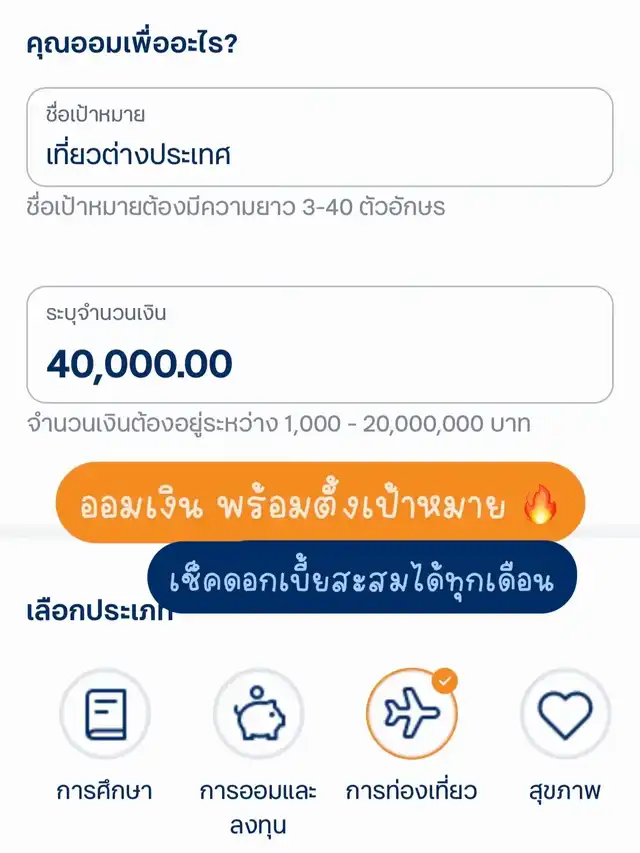Viewport: 640px width, 853px height.
Task: Choose the การออมและลงทุน piggy bank category
Action: (258, 714)
